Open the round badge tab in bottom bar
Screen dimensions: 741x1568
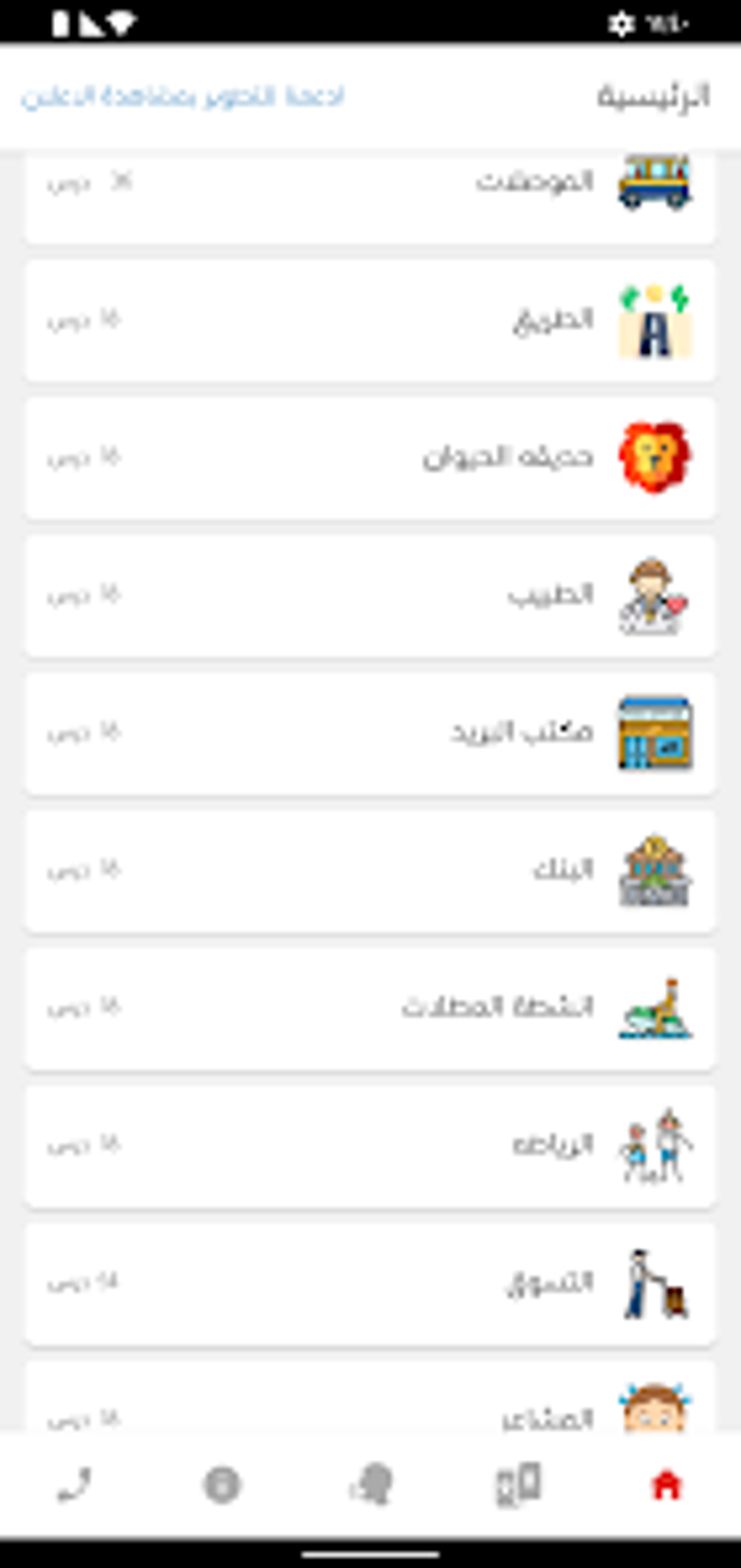click(222, 1484)
